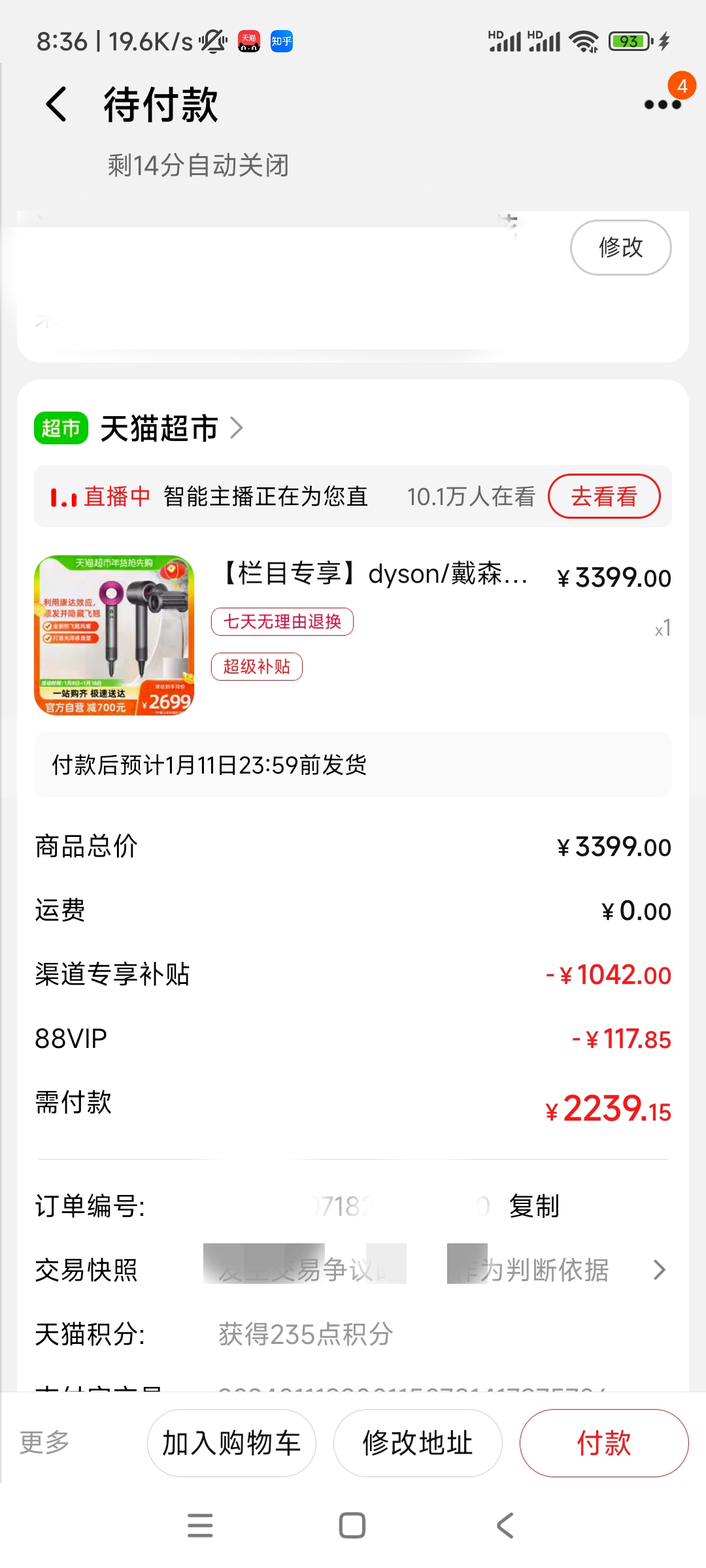Tap 修改 to edit the address
The image size is (706, 1568).
click(x=620, y=248)
